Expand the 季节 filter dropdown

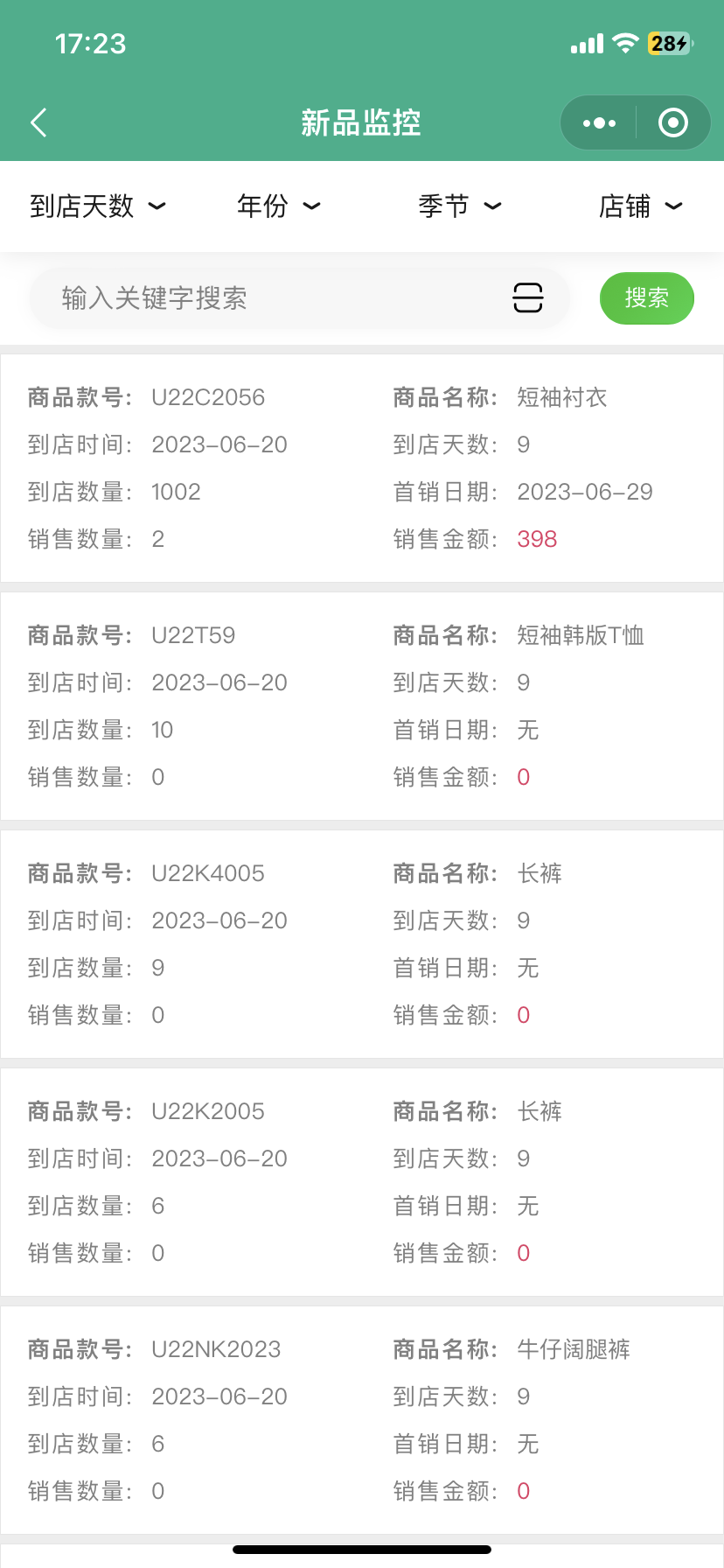pos(459,206)
